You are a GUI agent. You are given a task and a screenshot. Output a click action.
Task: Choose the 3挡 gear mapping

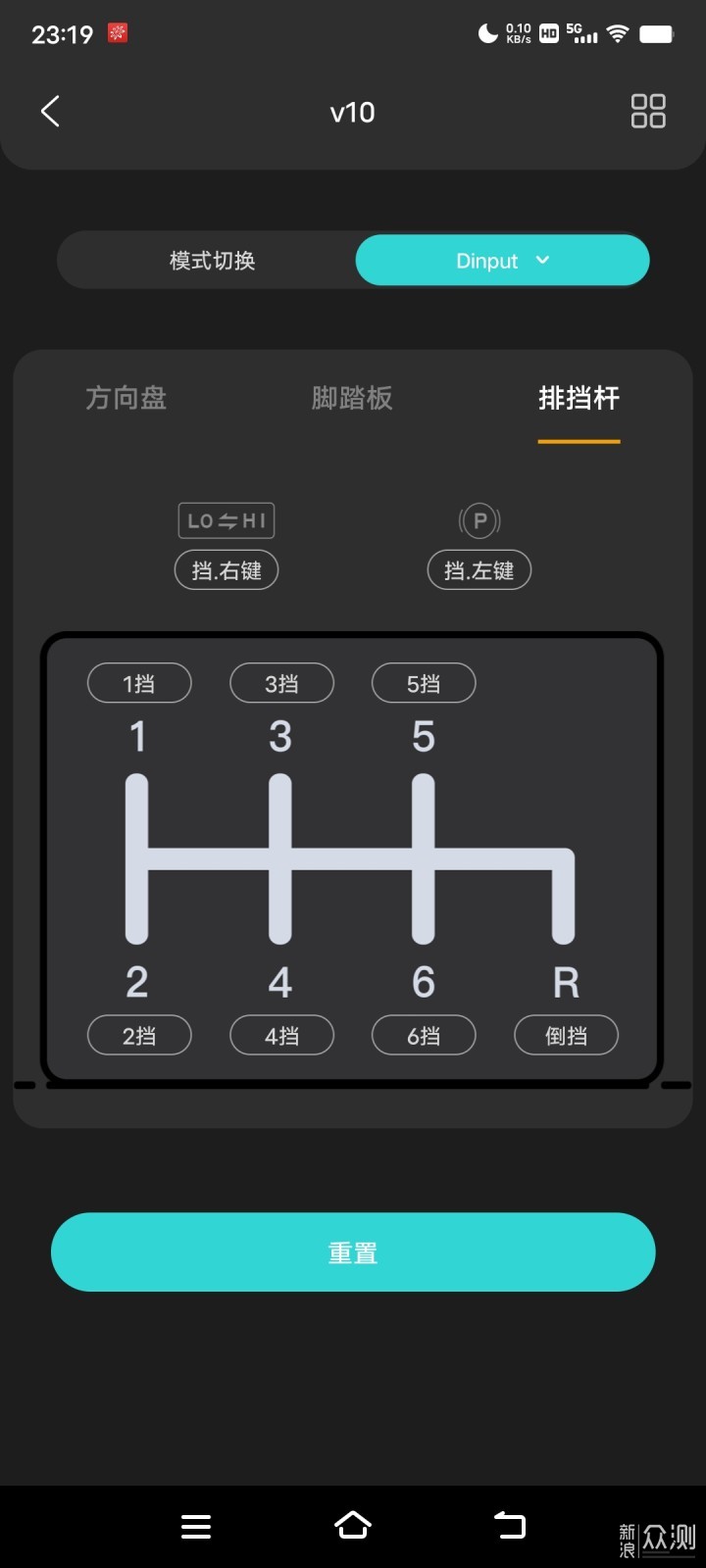[x=281, y=683]
